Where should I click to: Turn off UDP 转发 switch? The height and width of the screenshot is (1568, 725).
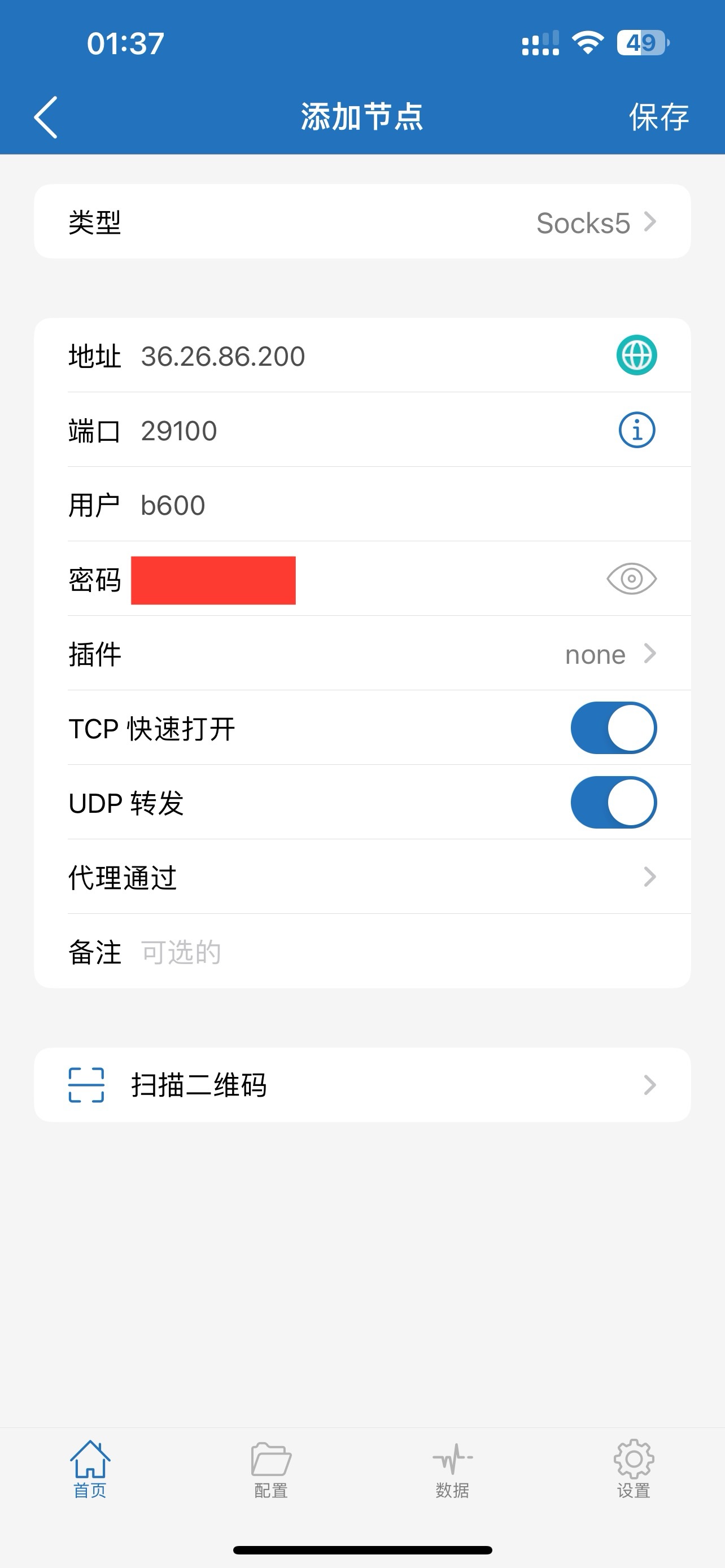pyautogui.click(x=613, y=802)
